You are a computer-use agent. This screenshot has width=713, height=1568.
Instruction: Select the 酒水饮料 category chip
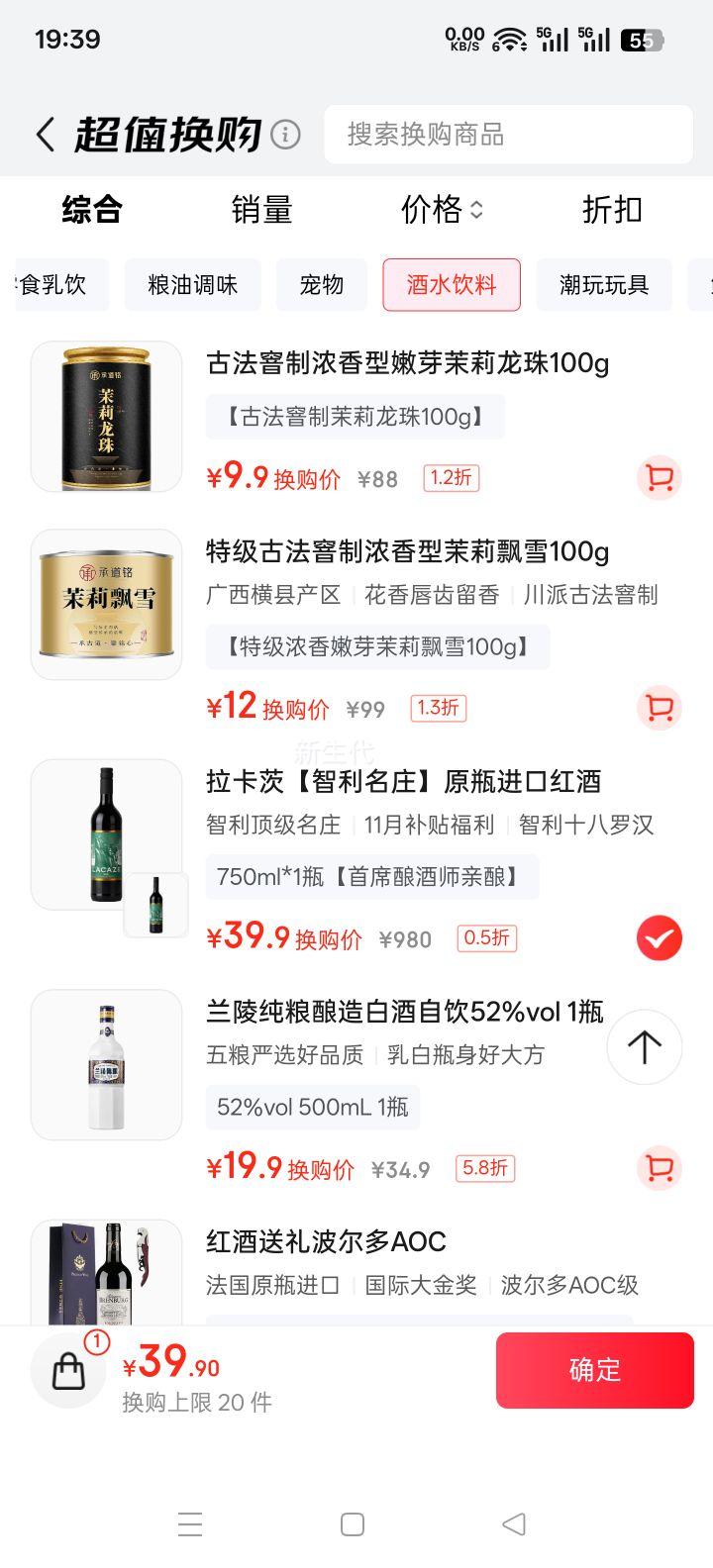coord(452,285)
